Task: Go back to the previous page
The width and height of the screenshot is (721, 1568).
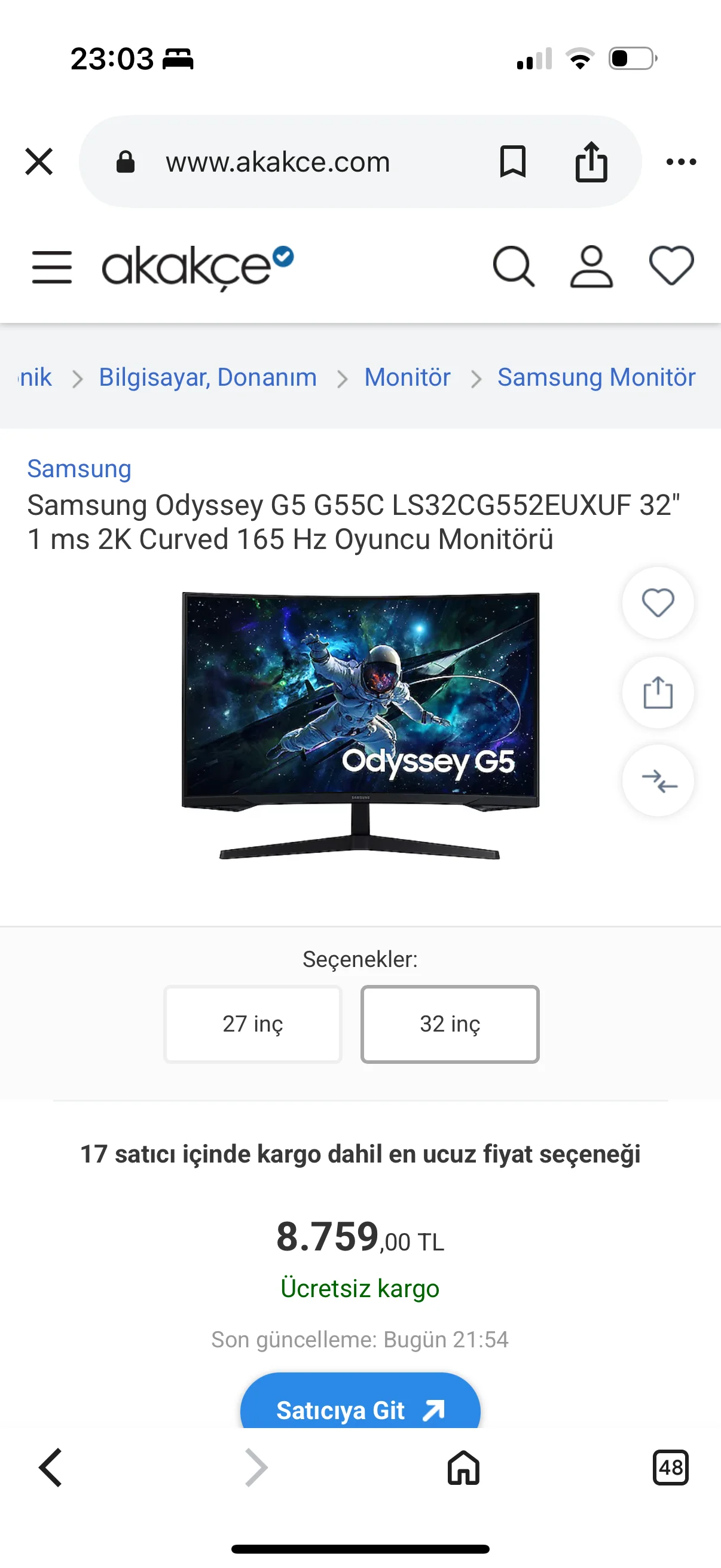Action: 50,1468
